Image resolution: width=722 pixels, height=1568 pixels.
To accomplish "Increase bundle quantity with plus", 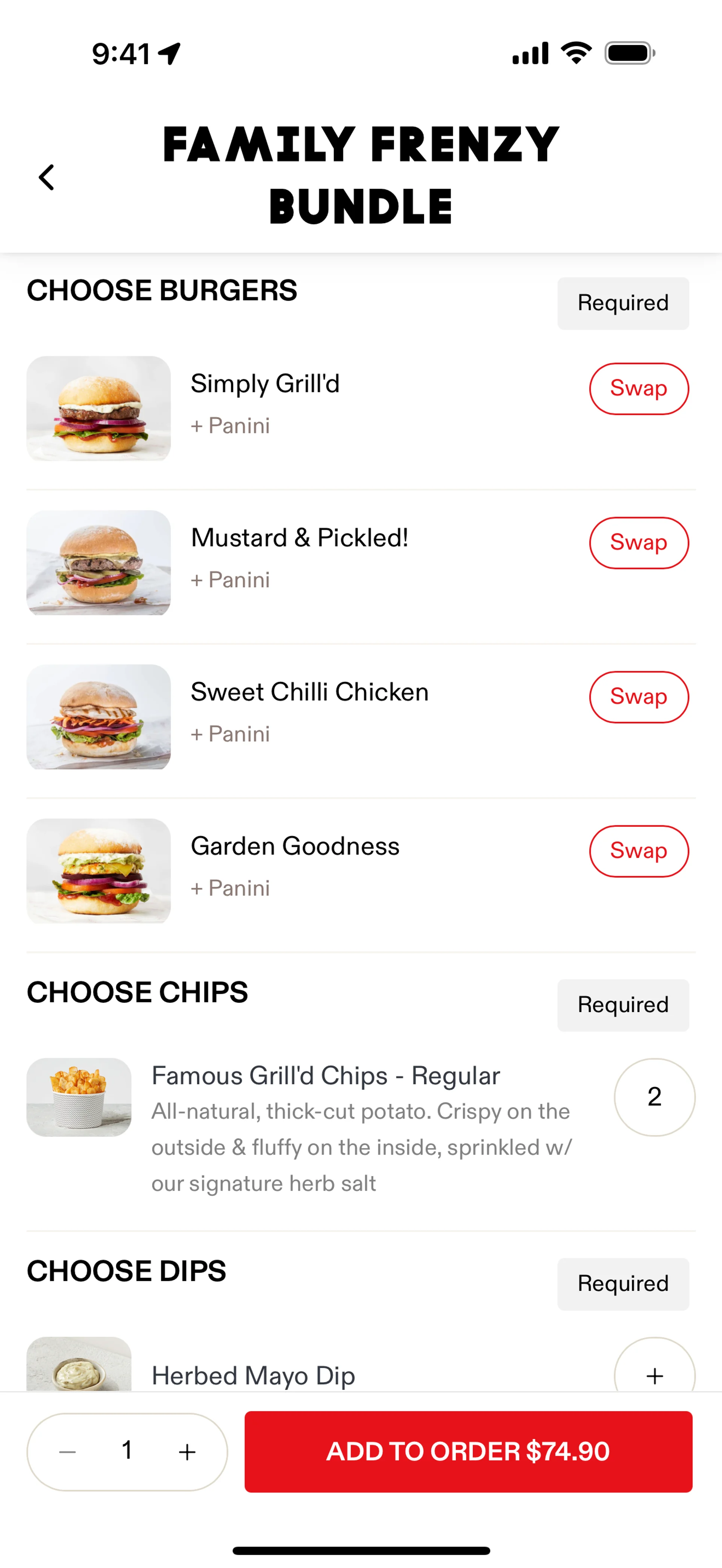I will [187, 1452].
